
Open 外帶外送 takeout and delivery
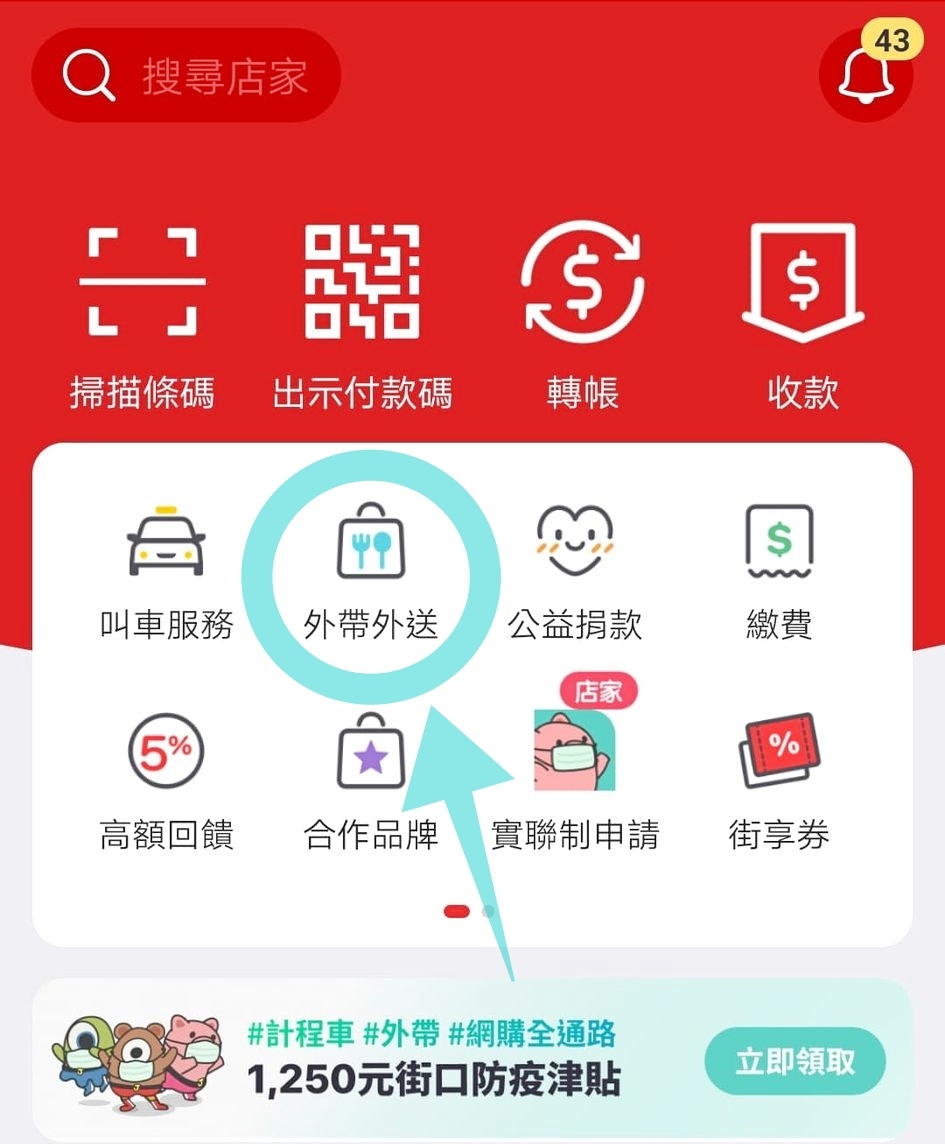371,574
